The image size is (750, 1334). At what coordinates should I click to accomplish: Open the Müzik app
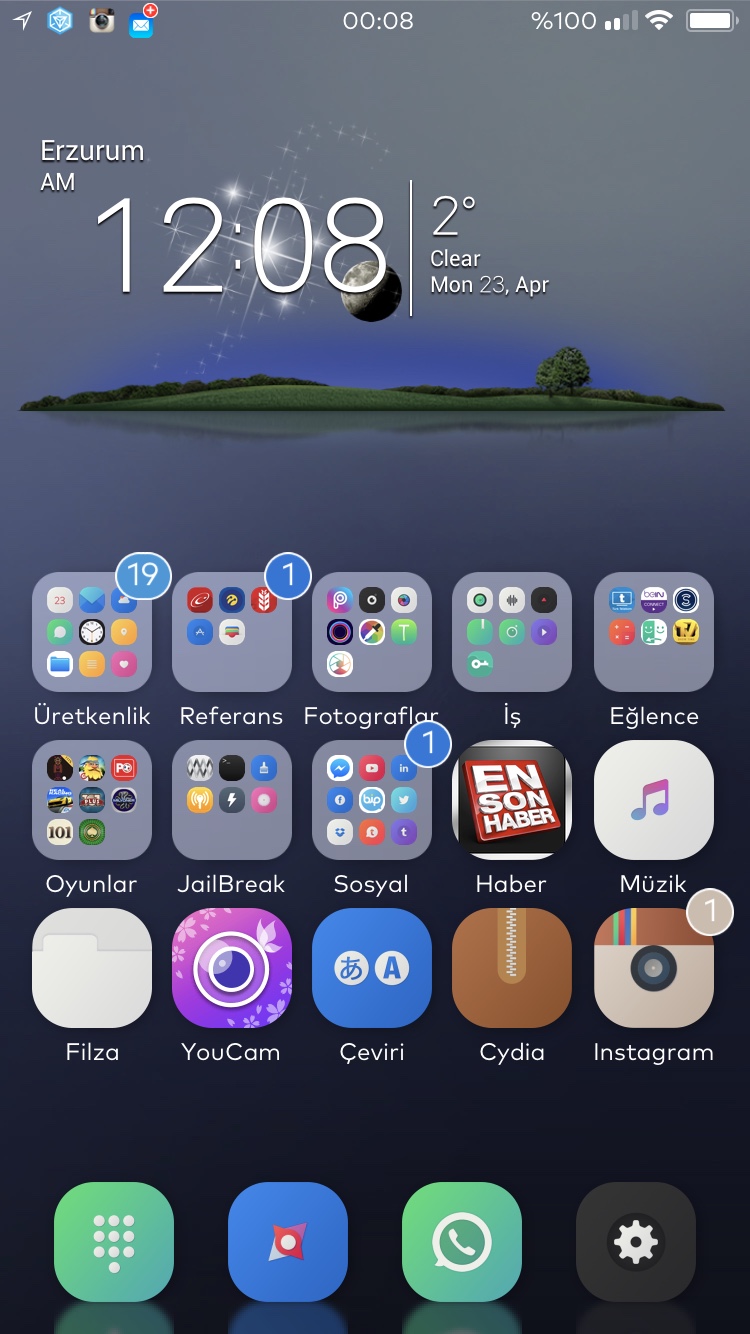[x=654, y=800]
